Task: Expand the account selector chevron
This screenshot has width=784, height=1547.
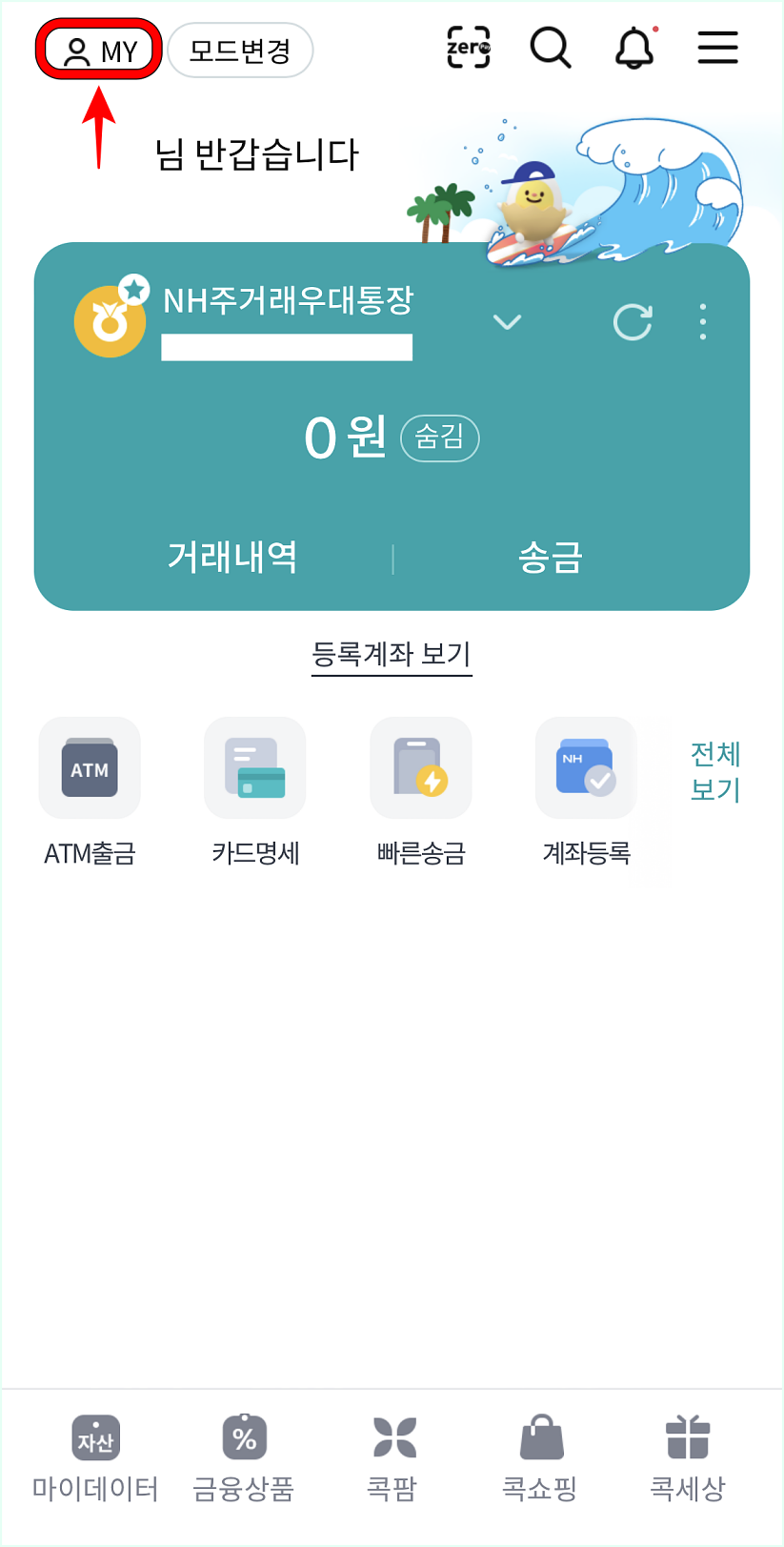Action: [507, 323]
